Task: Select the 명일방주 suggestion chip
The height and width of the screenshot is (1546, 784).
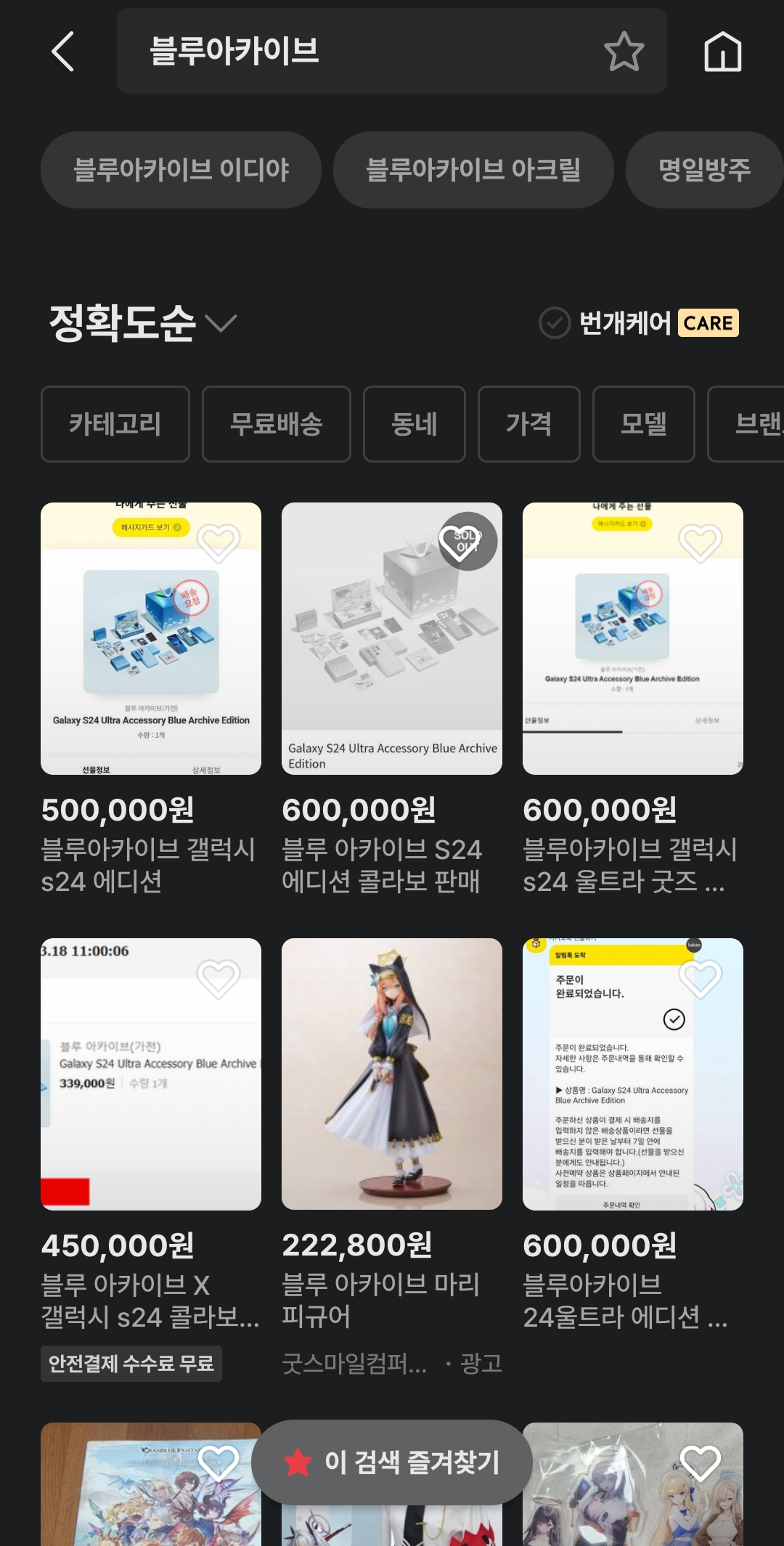Action: pos(704,170)
